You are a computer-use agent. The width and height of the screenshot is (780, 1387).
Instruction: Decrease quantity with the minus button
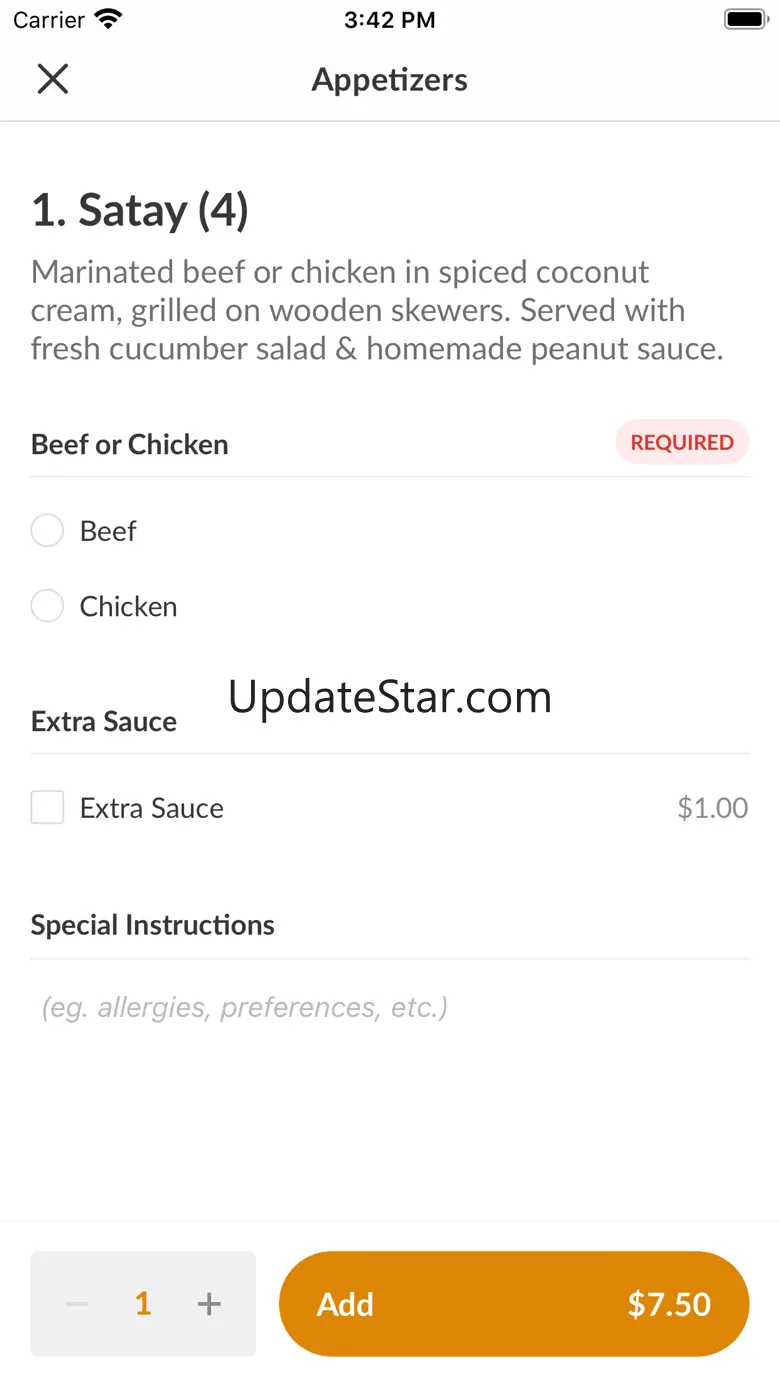pos(78,1304)
